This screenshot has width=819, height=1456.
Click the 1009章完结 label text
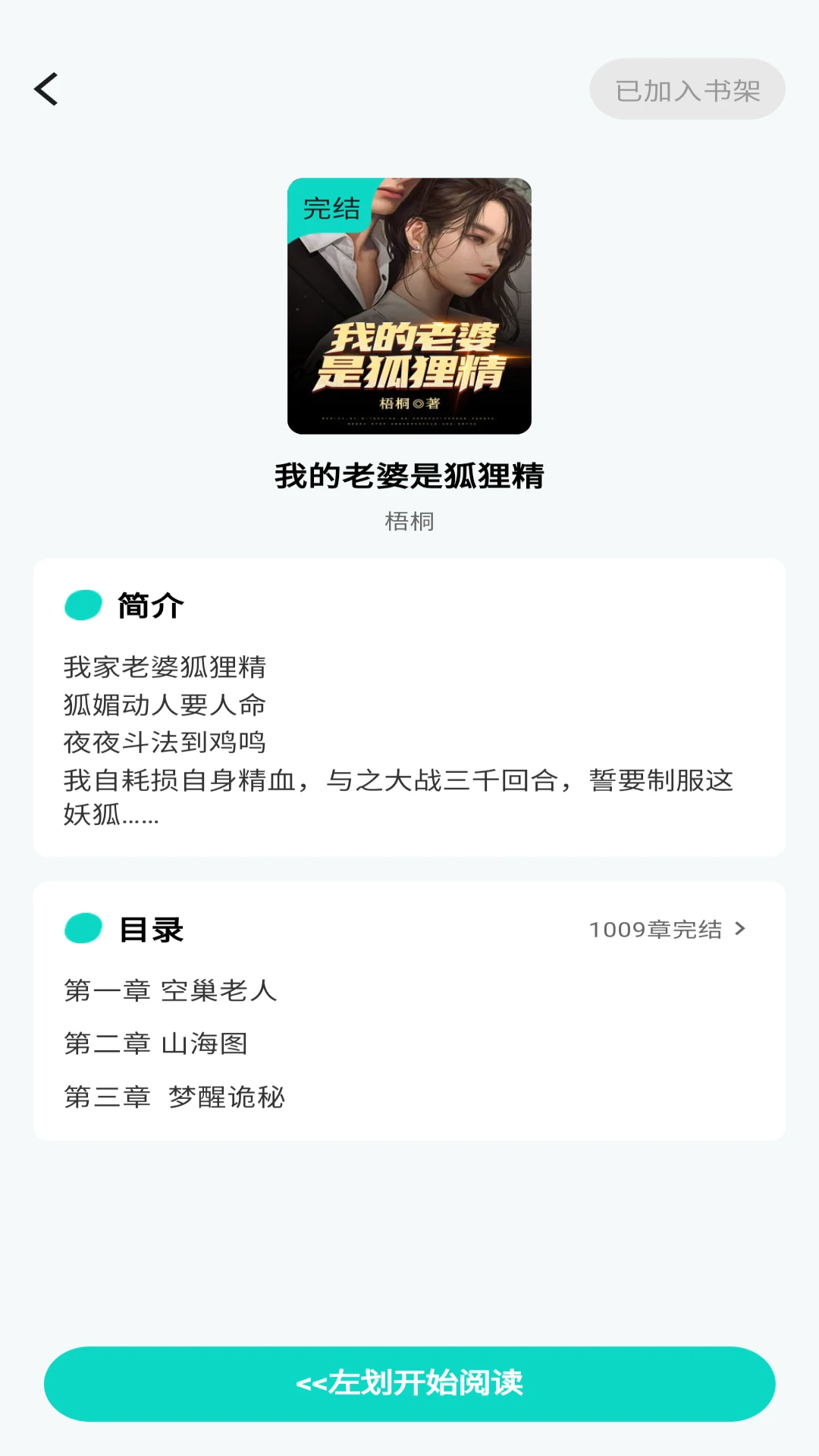(657, 930)
